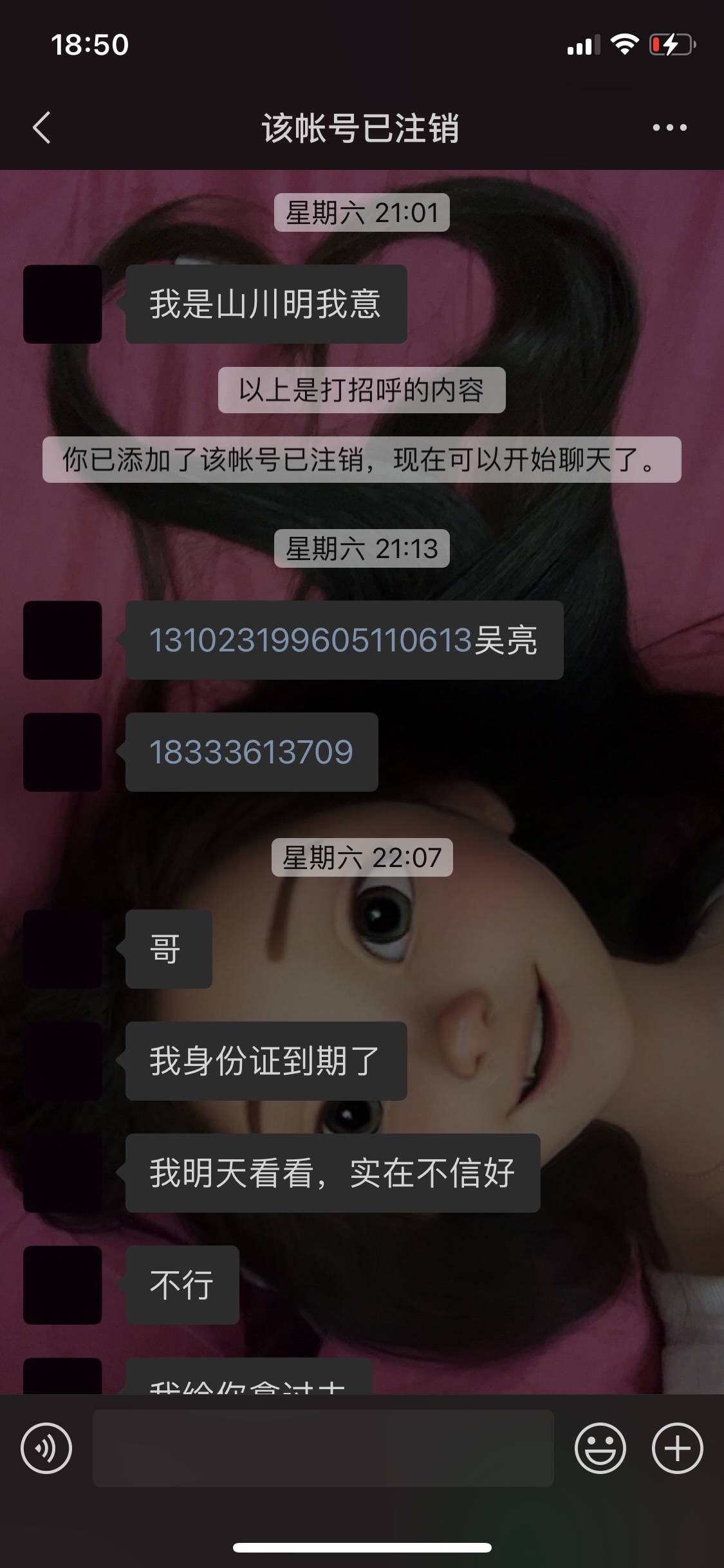Open the emoji sticker panel
This screenshot has width=724, height=1568.
tap(600, 1448)
